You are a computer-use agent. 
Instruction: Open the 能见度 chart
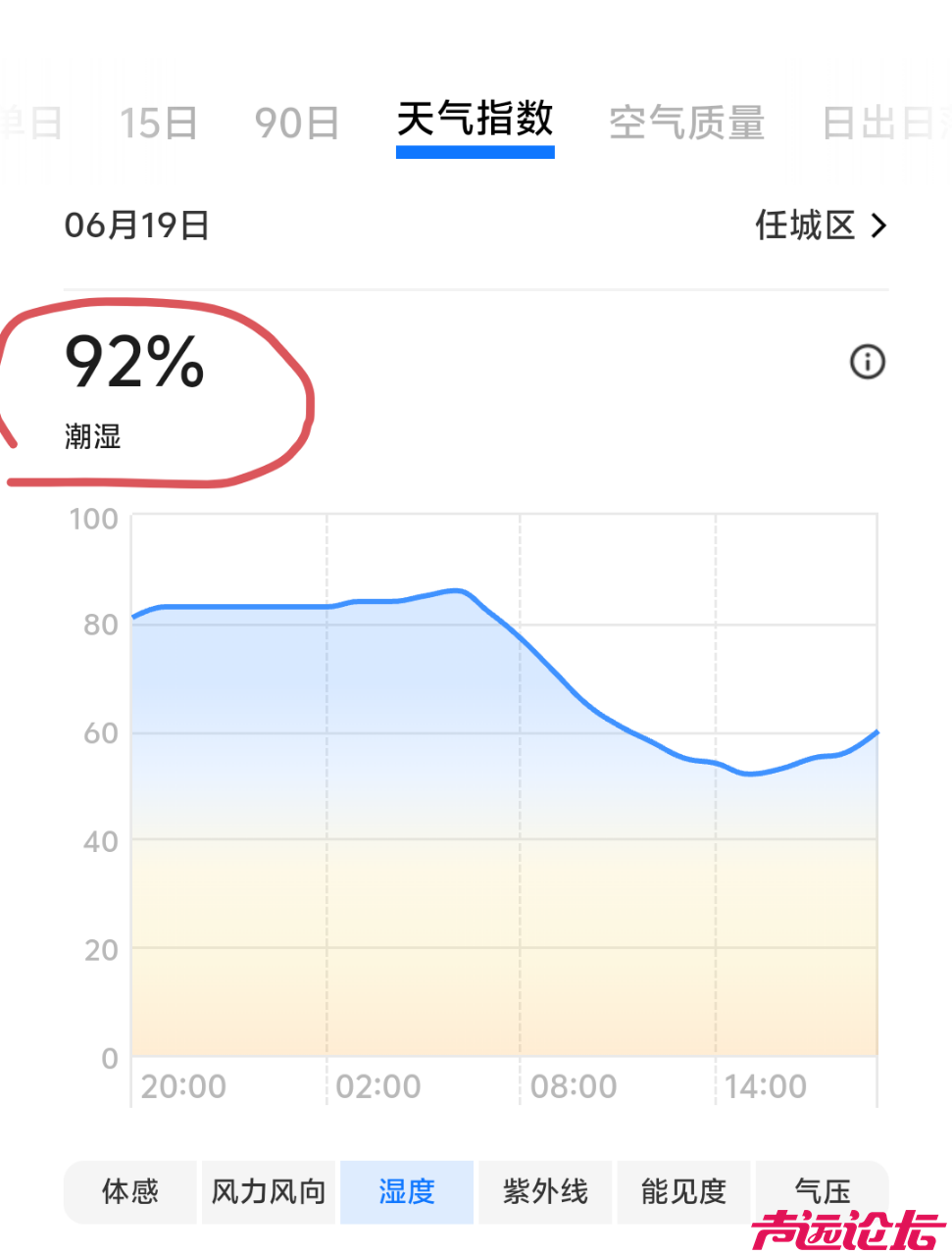point(683,1191)
